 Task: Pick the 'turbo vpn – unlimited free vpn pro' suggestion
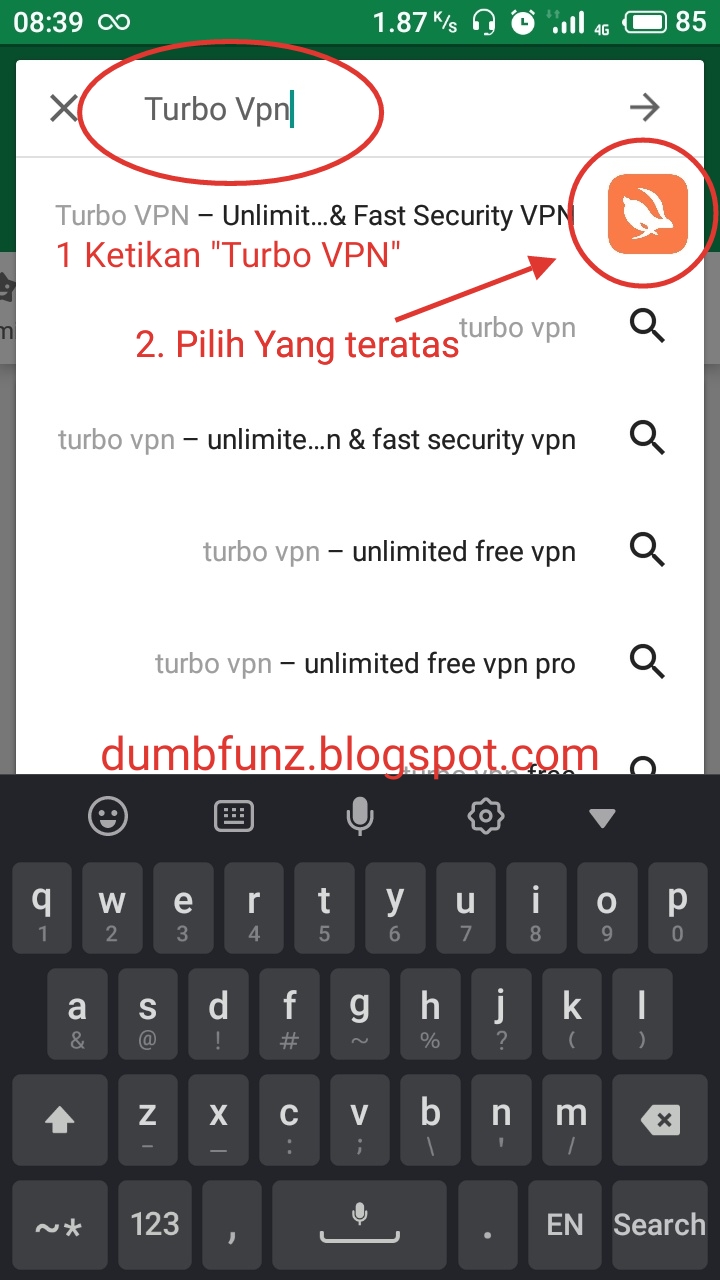pyautogui.click(x=365, y=663)
